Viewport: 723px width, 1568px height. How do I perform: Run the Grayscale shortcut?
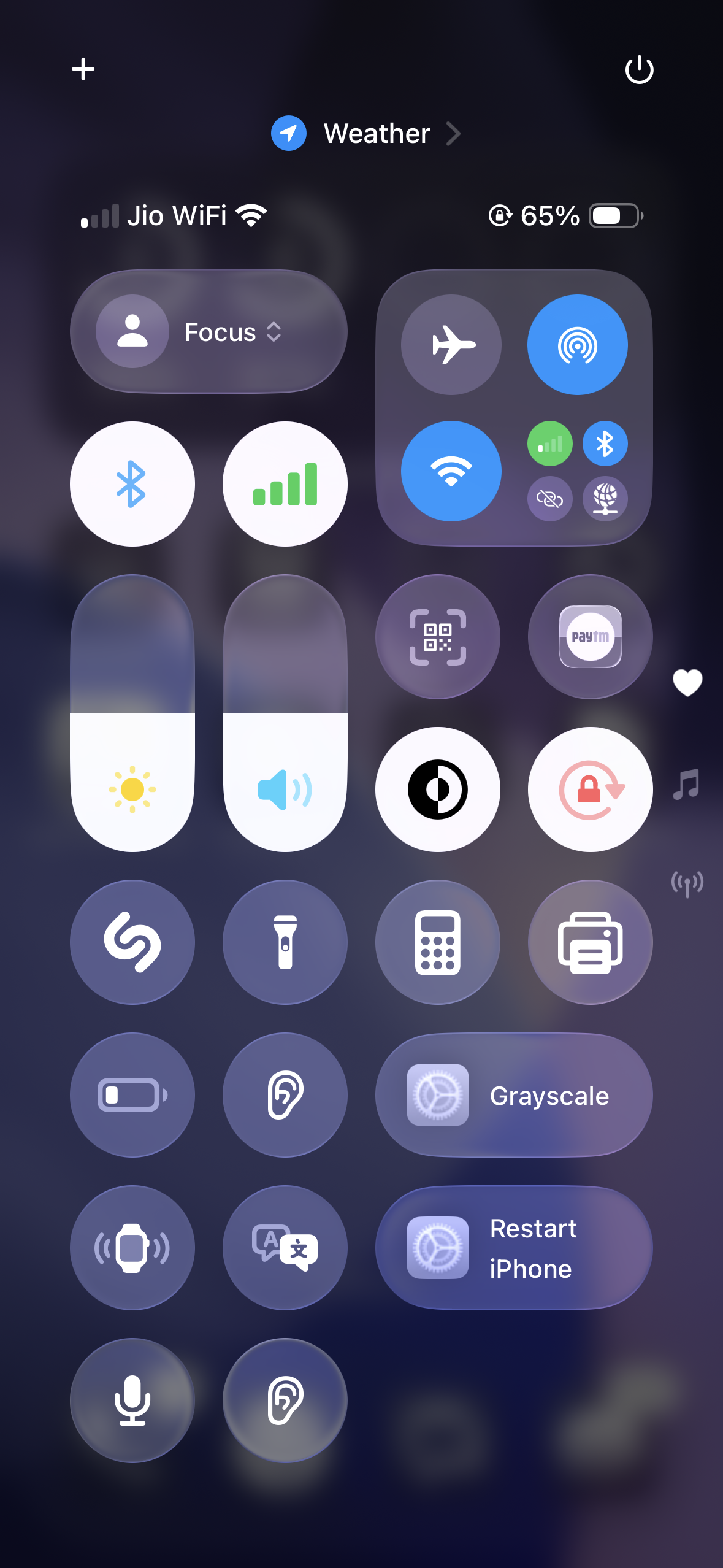coord(514,1095)
